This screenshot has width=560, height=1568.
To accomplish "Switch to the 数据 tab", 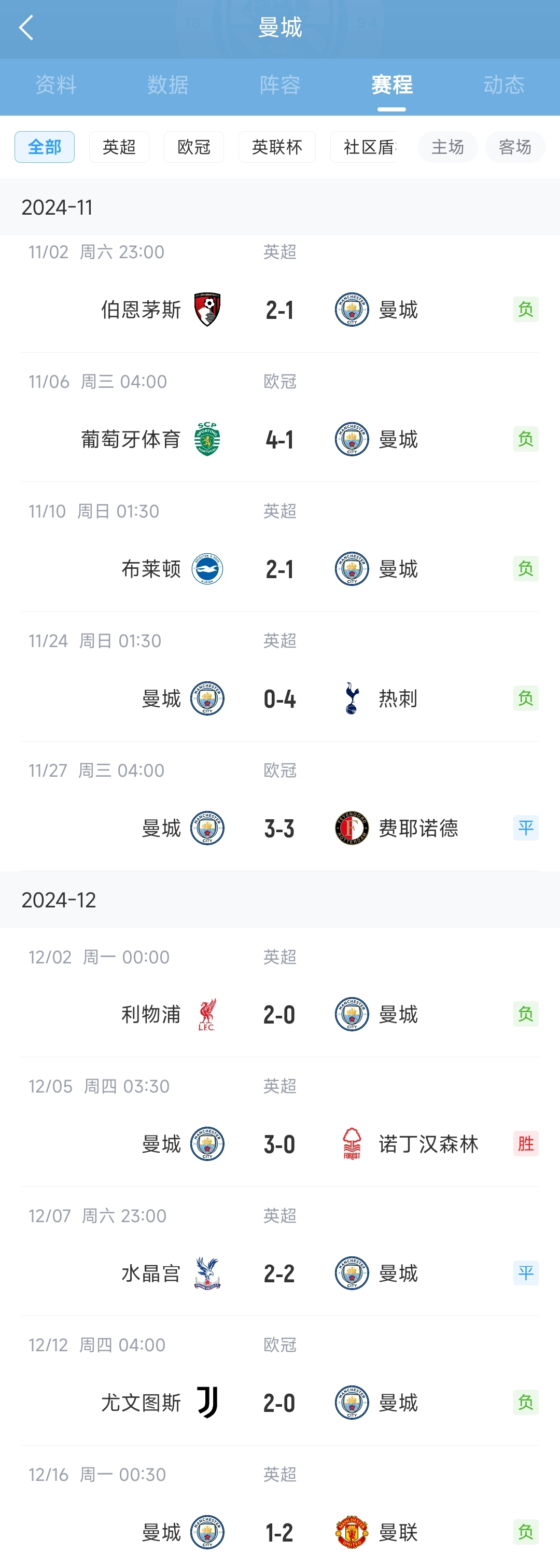I will click(167, 85).
